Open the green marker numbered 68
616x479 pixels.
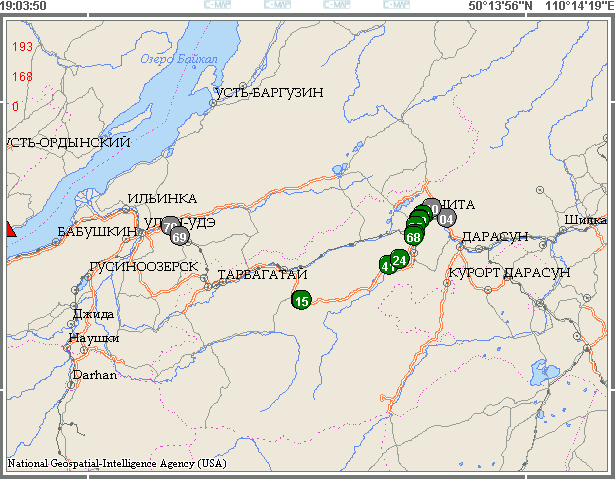[414, 237]
